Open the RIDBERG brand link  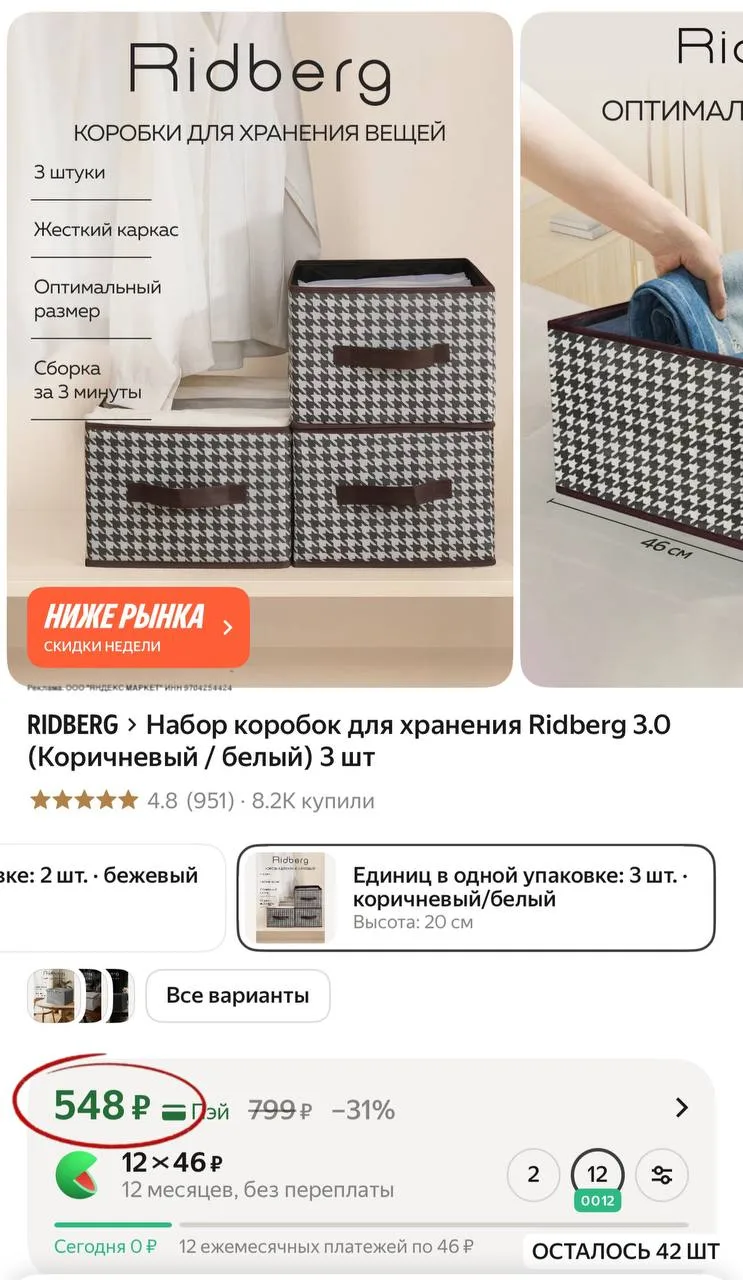point(72,724)
